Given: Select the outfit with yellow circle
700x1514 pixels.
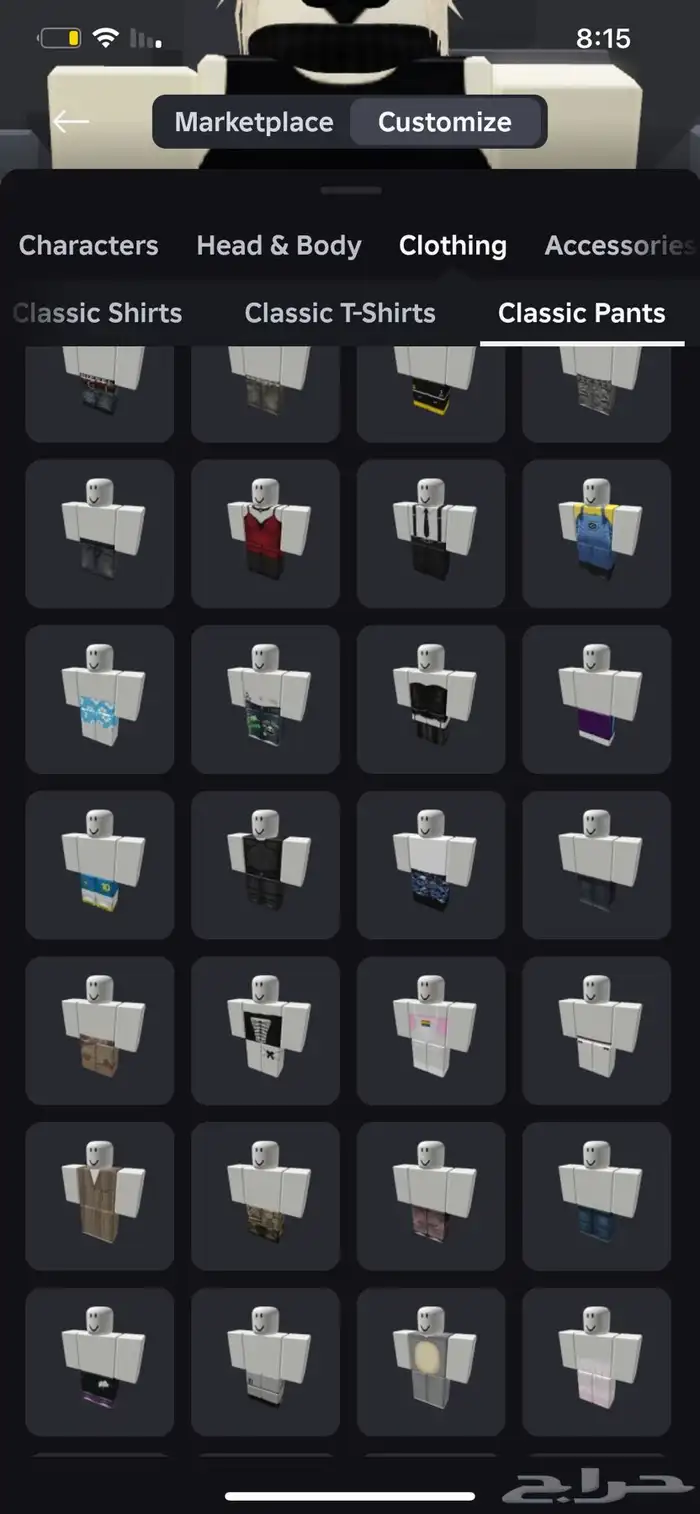Looking at the screenshot, I should tap(431, 1362).
